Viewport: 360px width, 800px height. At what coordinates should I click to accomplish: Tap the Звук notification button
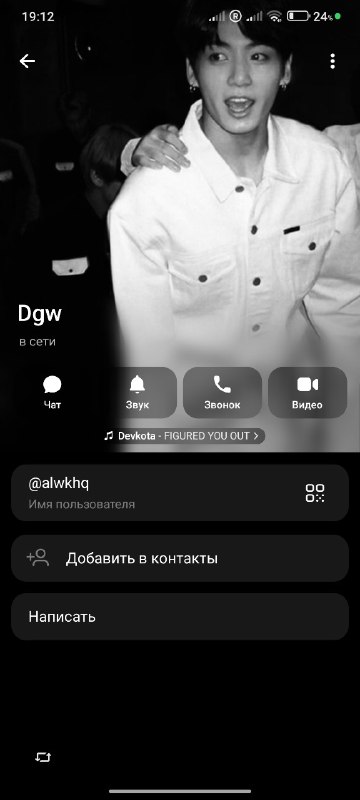click(x=137, y=392)
